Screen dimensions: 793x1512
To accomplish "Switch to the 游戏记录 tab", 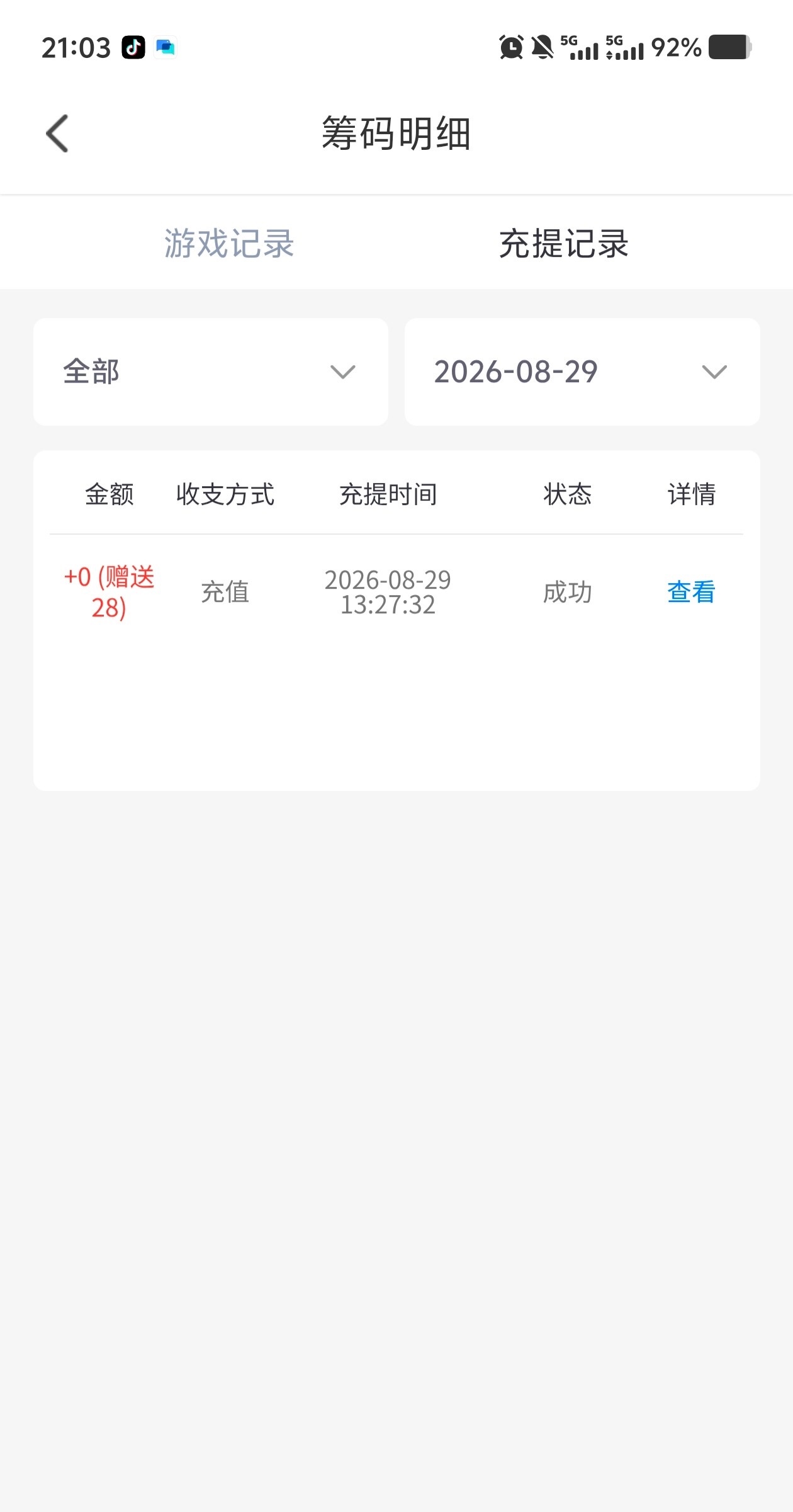I will (x=229, y=244).
